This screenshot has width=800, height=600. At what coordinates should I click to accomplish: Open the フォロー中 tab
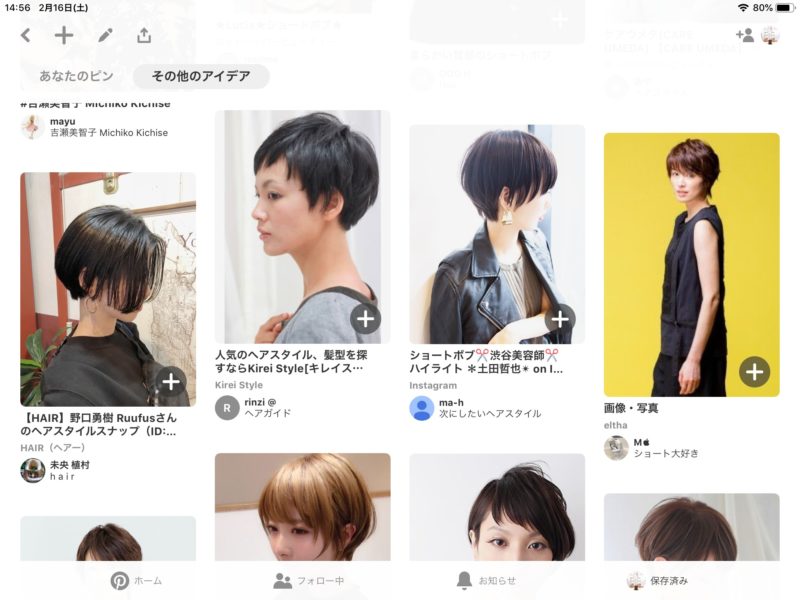308,581
